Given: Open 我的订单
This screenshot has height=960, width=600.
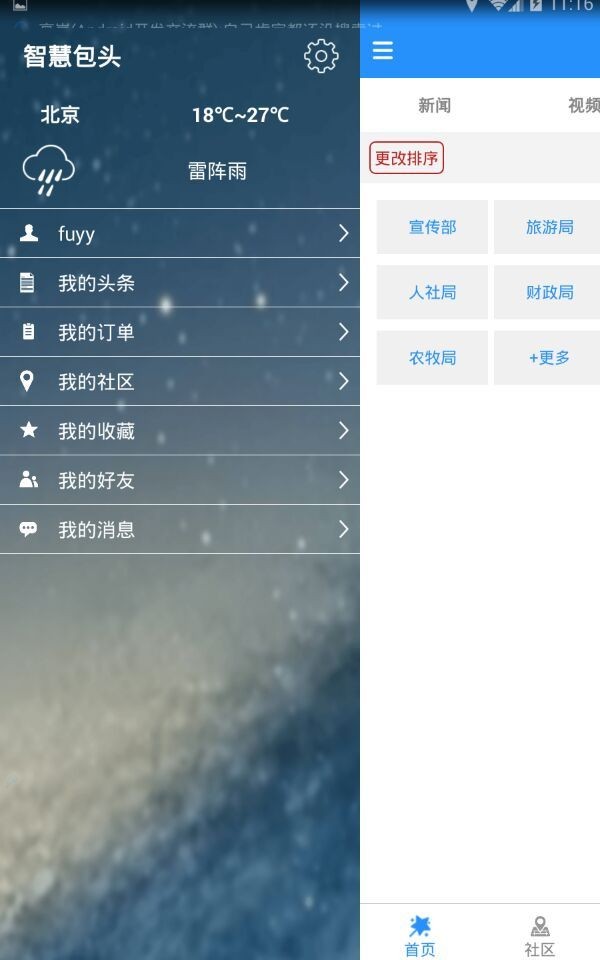Looking at the screenshot, I should (180, 332).
